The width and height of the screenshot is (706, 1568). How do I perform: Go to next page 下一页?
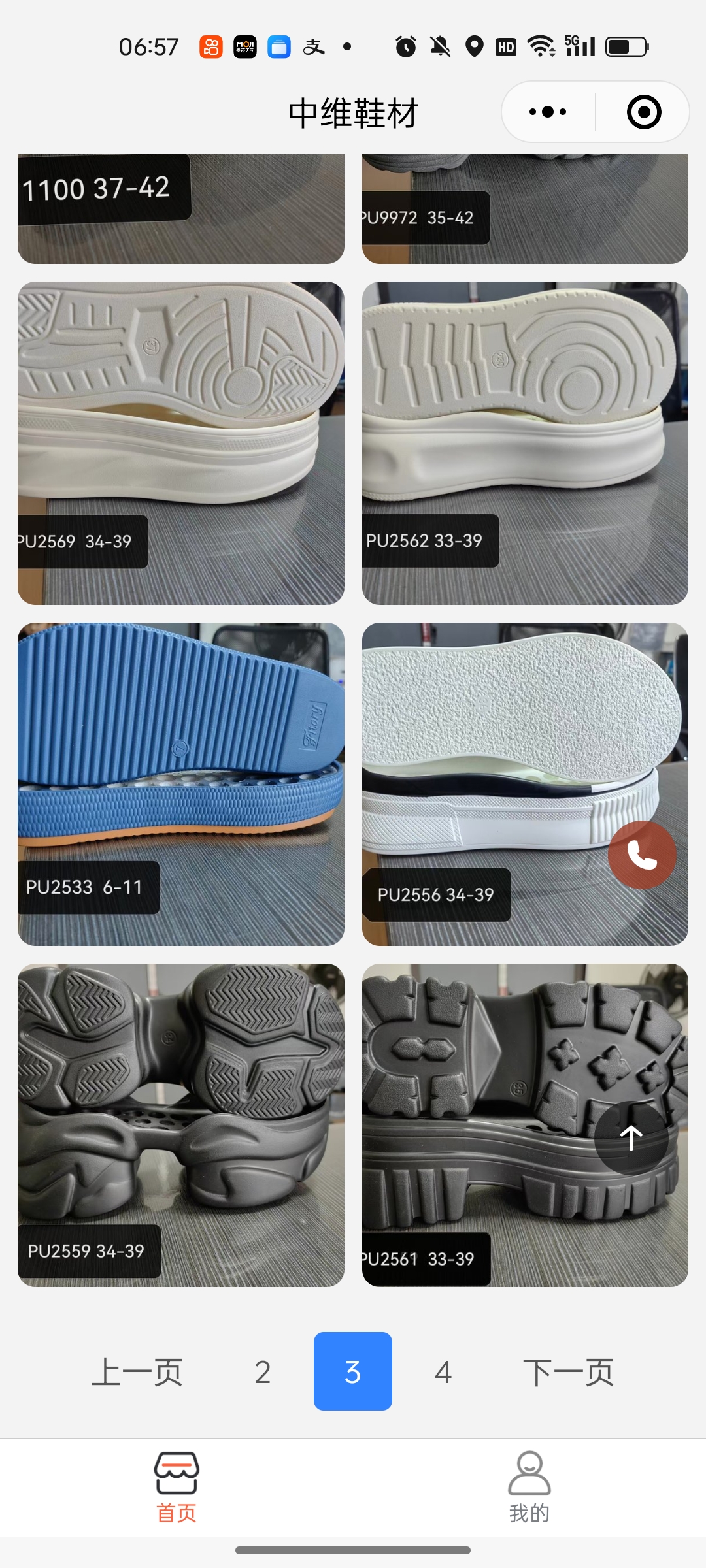click(x=568, y=1371)
